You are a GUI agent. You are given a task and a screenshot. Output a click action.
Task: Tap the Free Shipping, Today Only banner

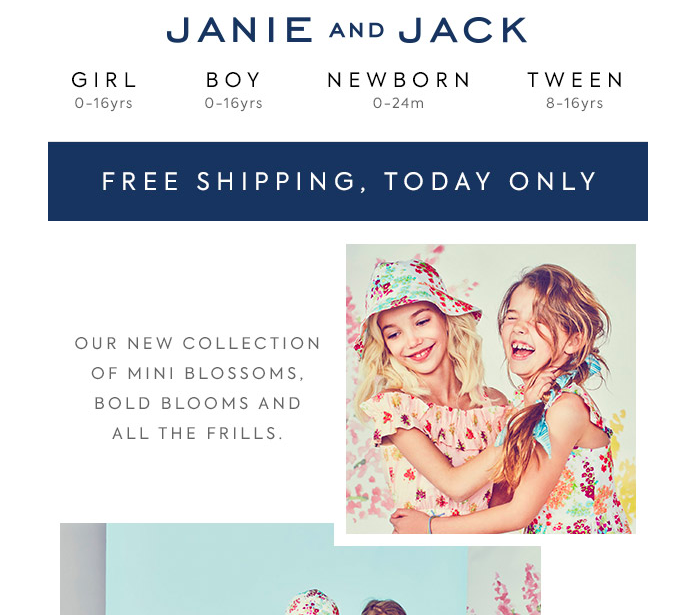(348, 181)
